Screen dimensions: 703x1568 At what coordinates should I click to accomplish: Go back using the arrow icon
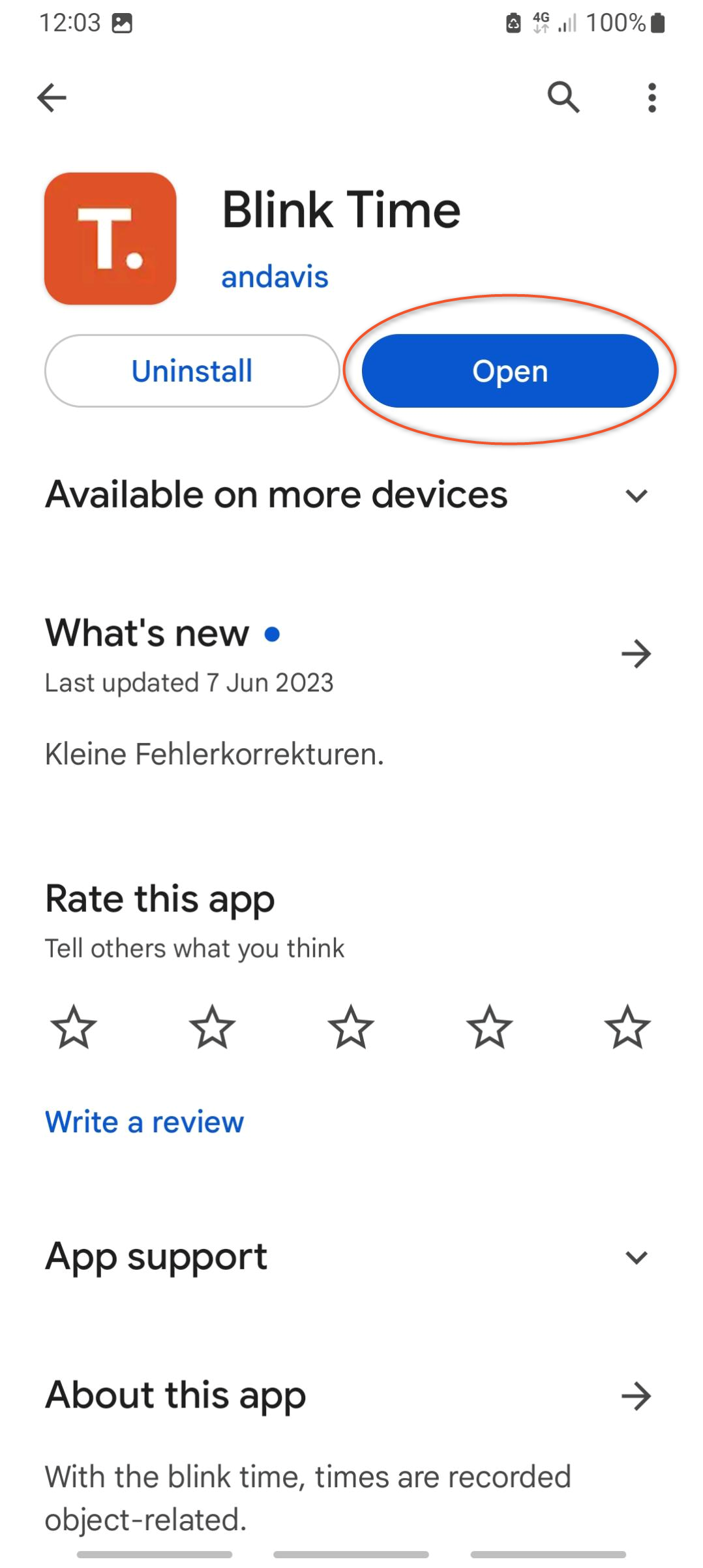click(x=52, y=98)
